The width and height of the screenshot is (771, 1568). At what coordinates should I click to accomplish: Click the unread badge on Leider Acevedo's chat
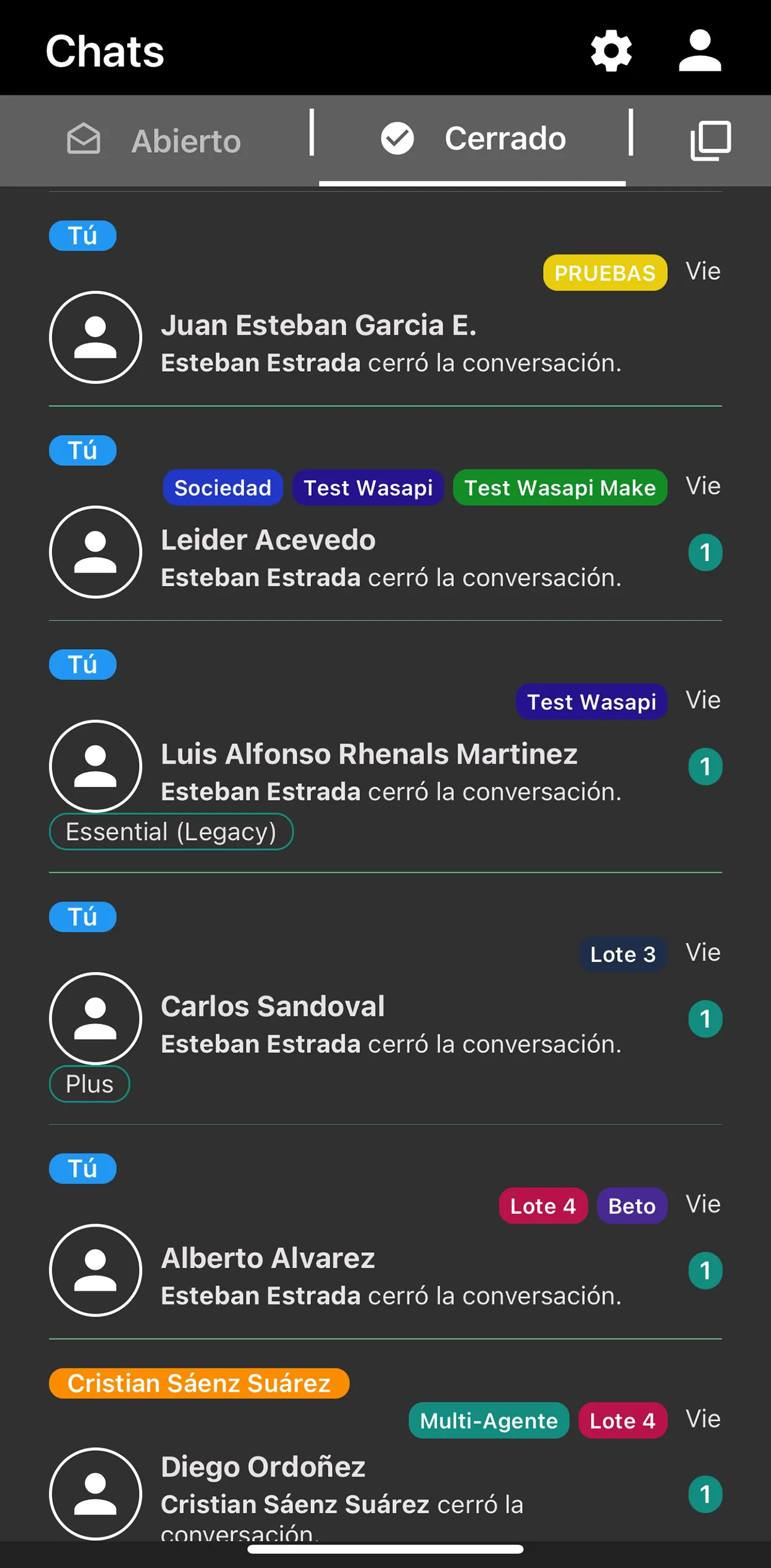pyautogui.click(x=705, y=552)
